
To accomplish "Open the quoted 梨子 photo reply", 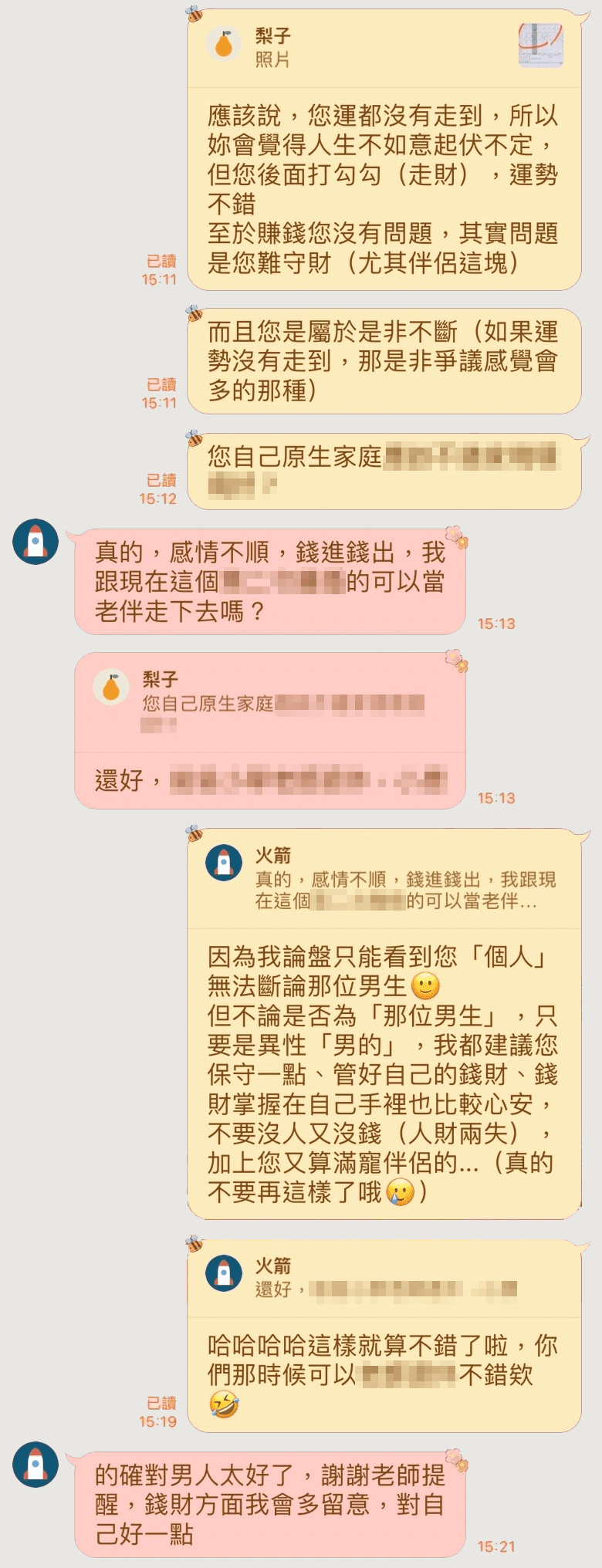I will pos(384,46).
